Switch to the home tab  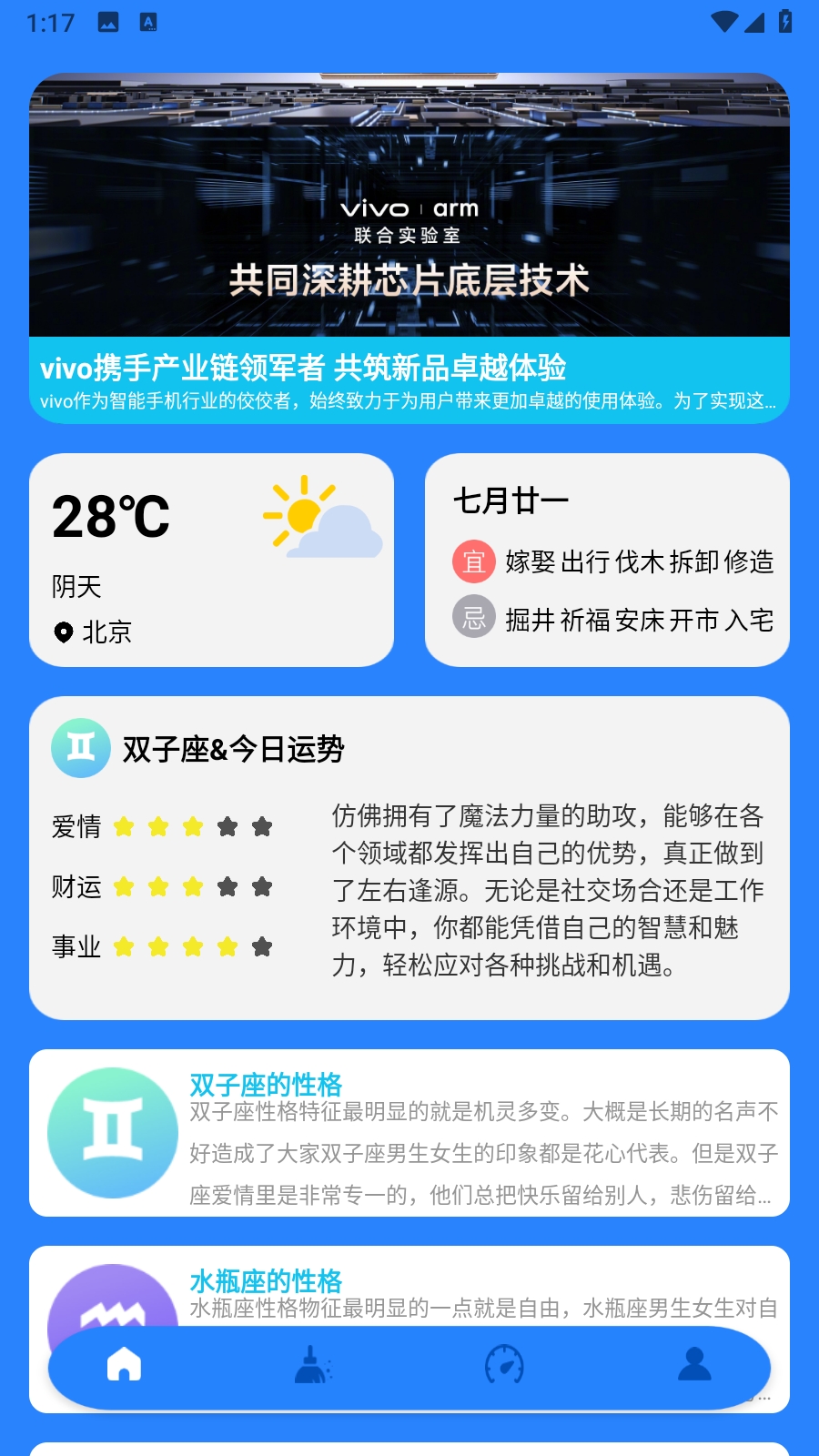pos(125,1365)
